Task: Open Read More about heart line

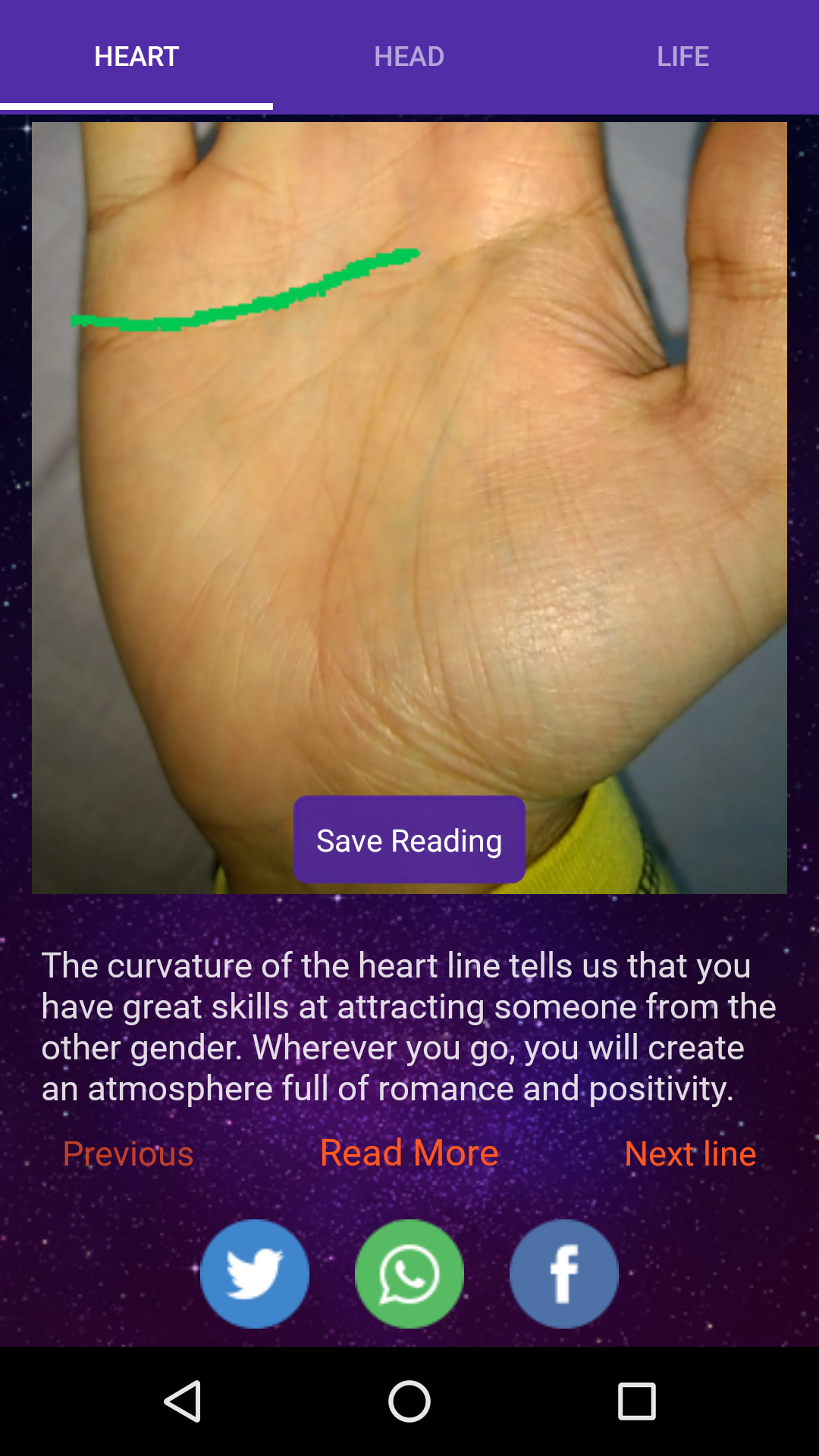Action: [x=409, y=1153]
